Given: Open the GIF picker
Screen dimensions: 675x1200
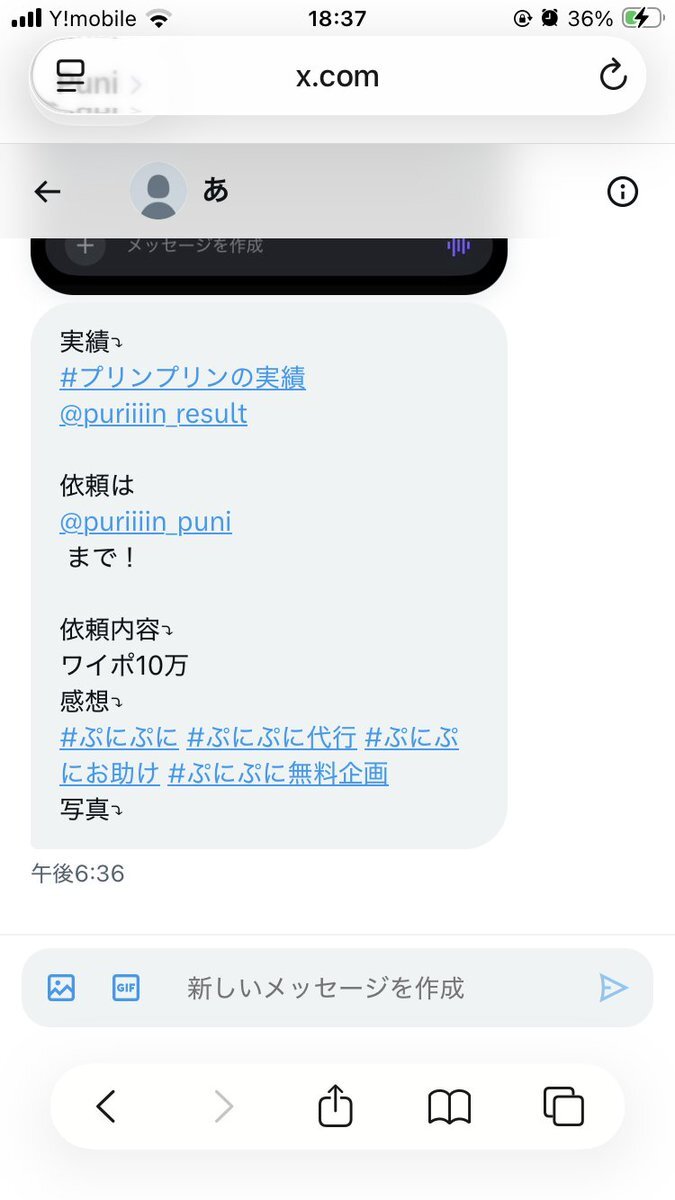Looking at the screenshot, I should pyautogui.click(x=125, y=988).
